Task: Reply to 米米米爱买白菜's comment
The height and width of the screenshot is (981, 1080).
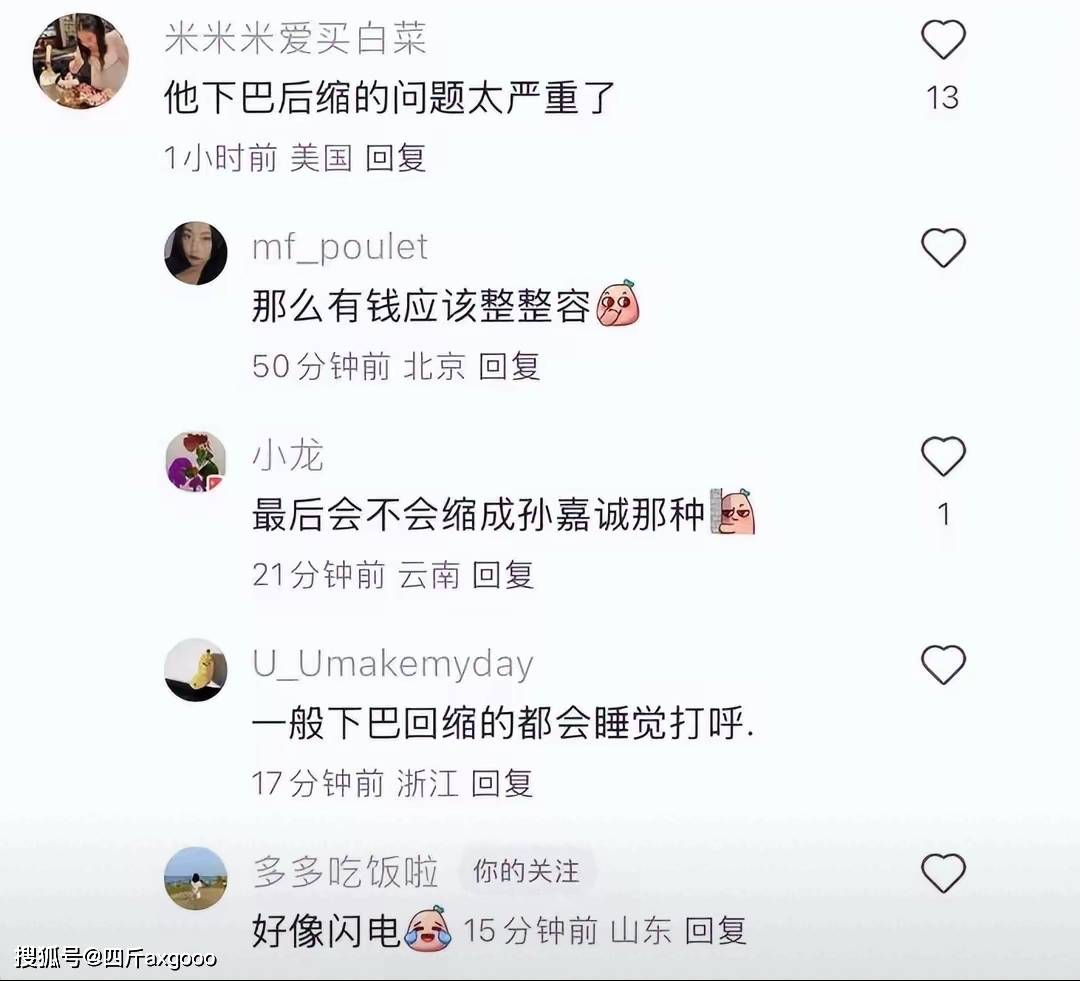Action: tap(396, 157)
